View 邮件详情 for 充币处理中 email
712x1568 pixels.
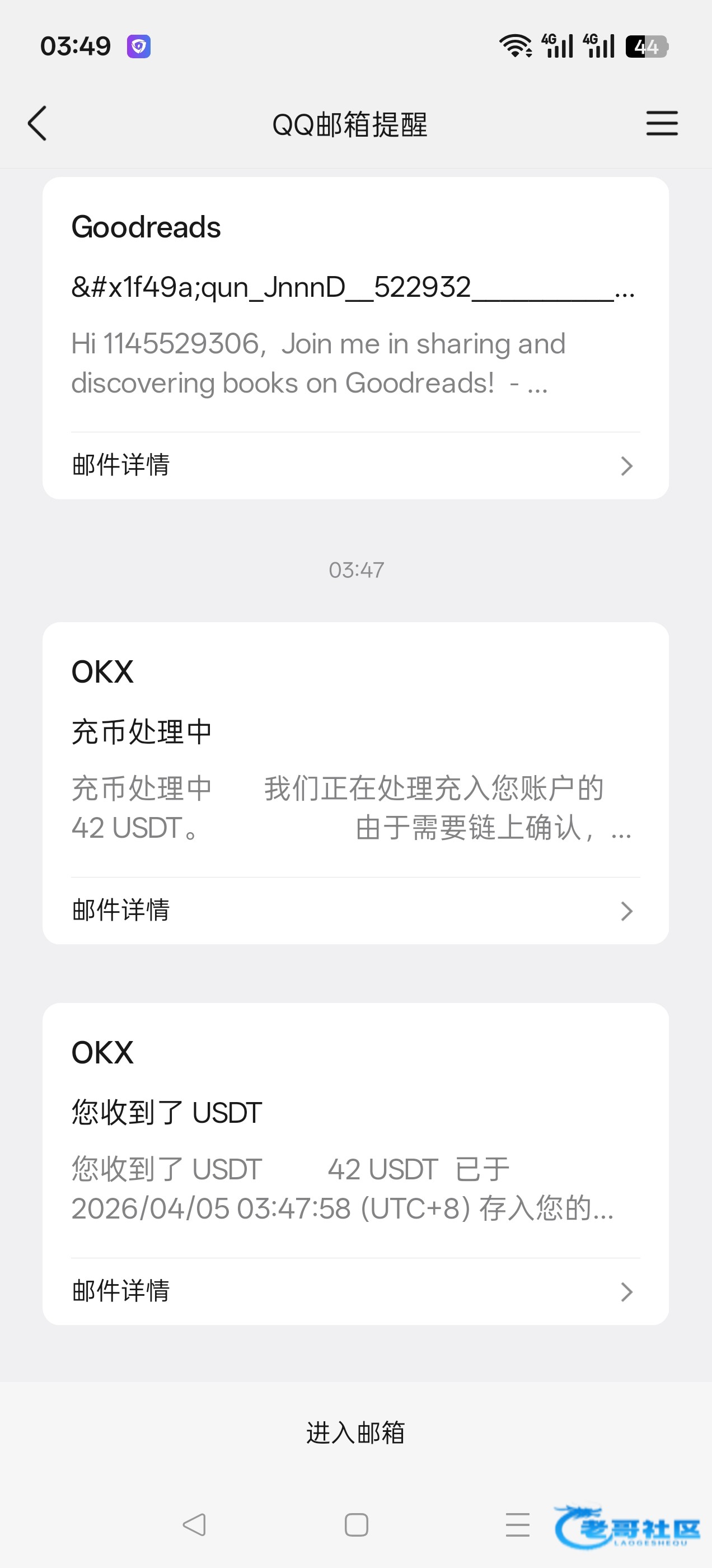355,911
